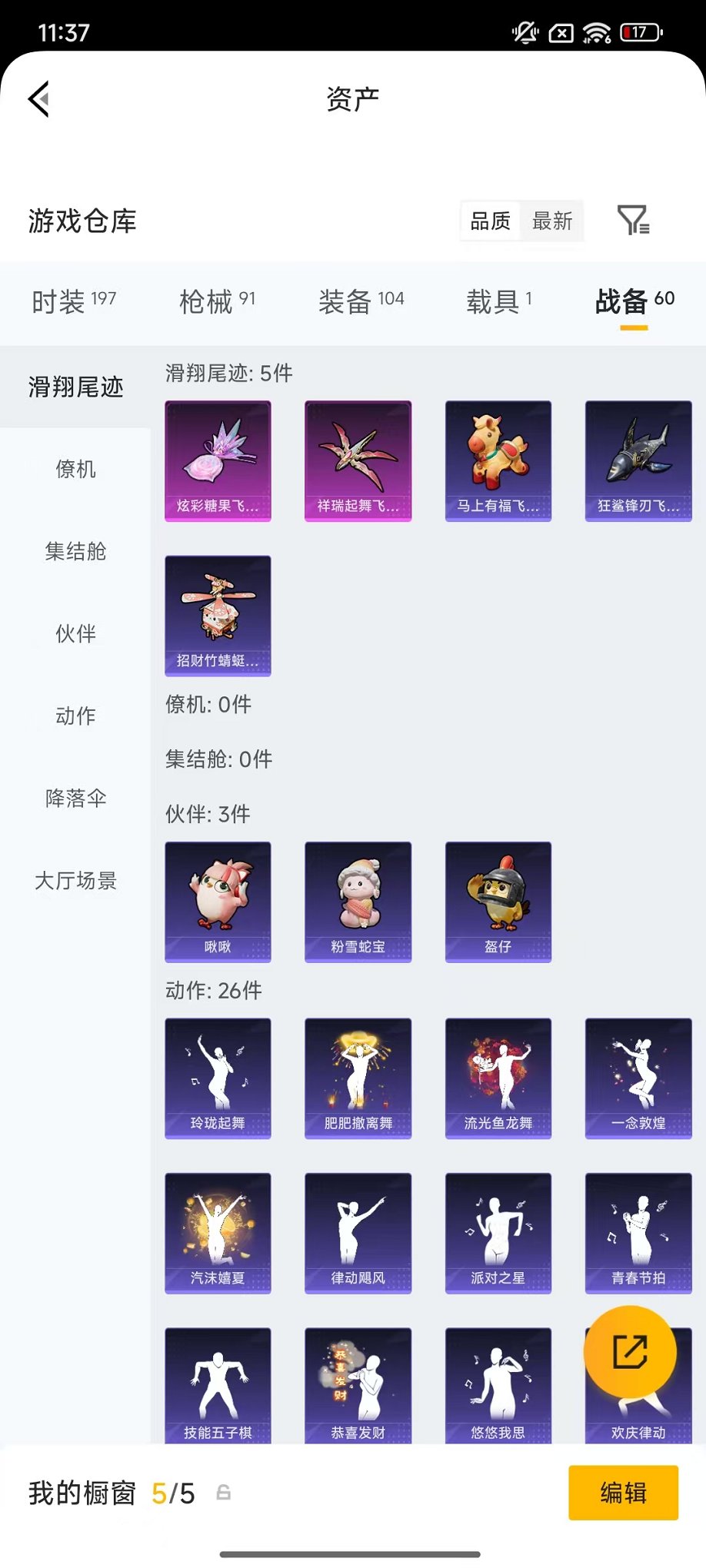Expand the 降落伞 category section
Viewport: 706px width, 1568px height.
pyautogui.click(x=75, y=799)
